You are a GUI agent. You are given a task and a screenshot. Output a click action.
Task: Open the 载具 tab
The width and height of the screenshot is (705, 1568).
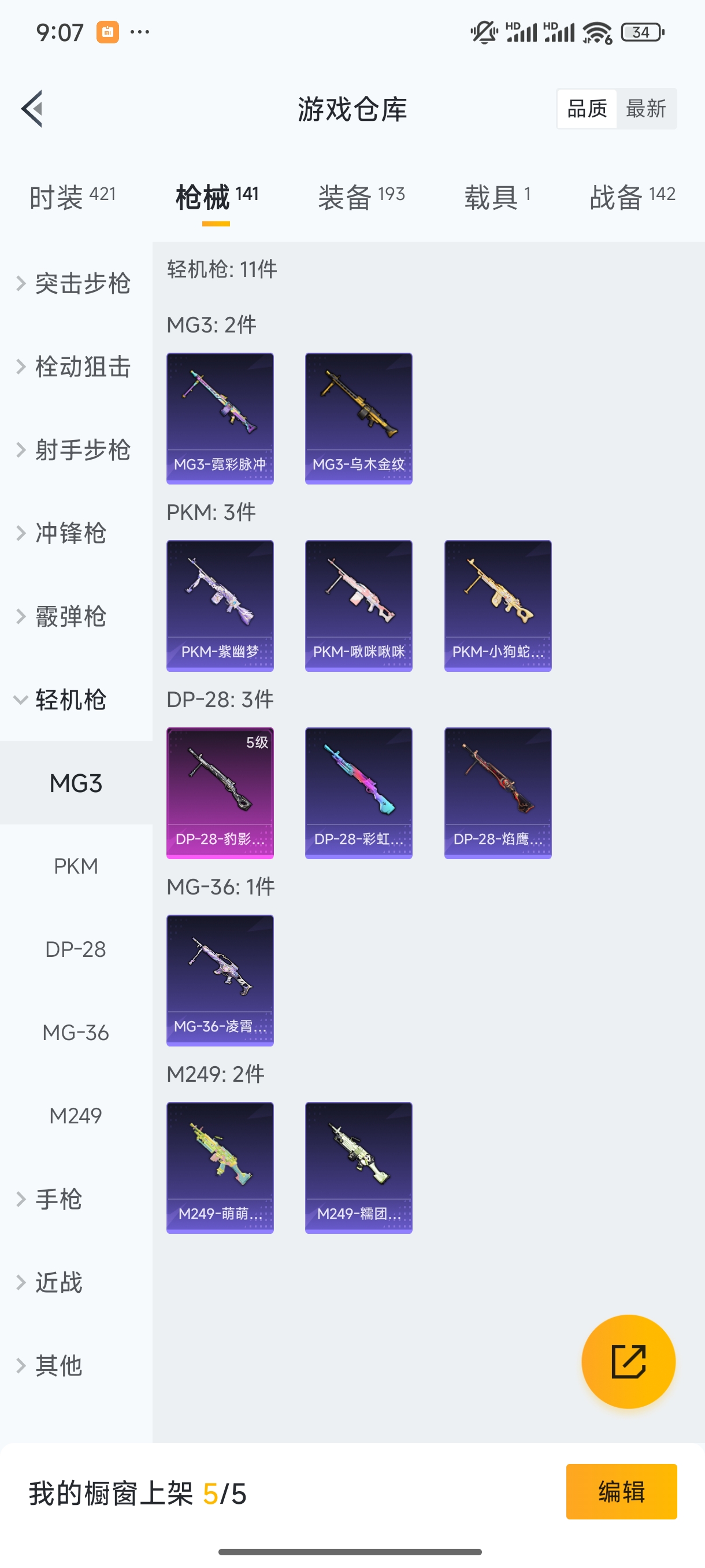point(497,197)
